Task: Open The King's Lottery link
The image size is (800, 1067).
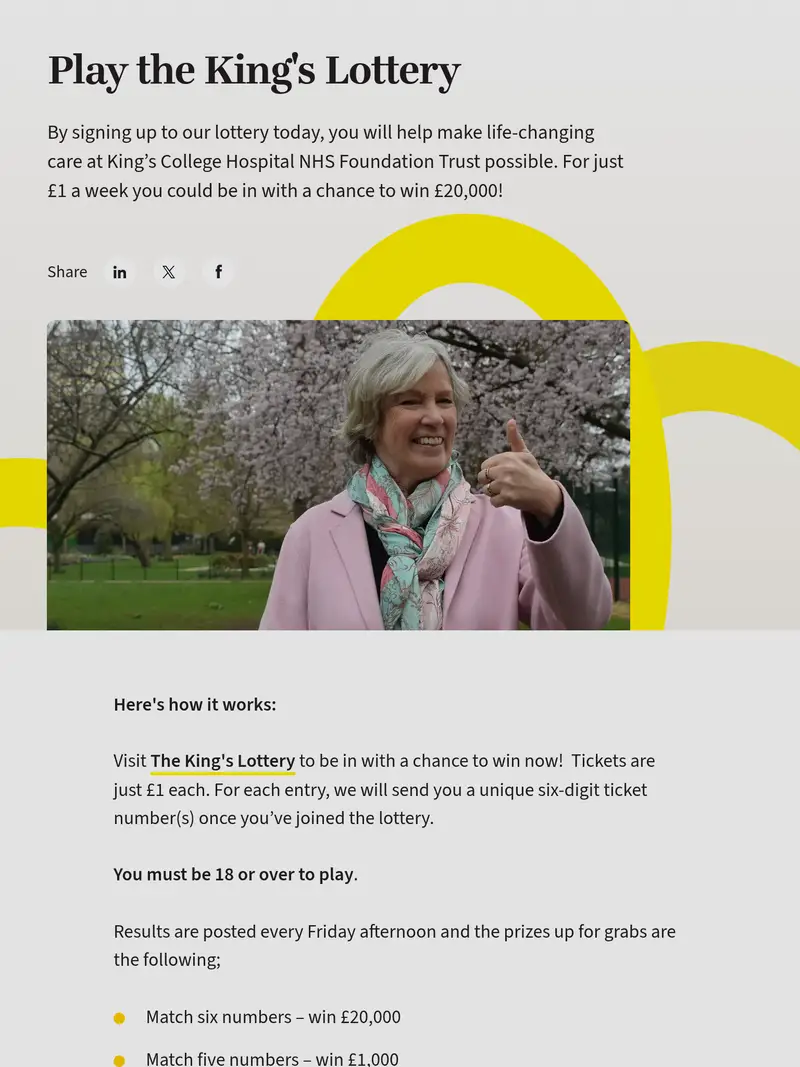Action: tap(222, 761)
